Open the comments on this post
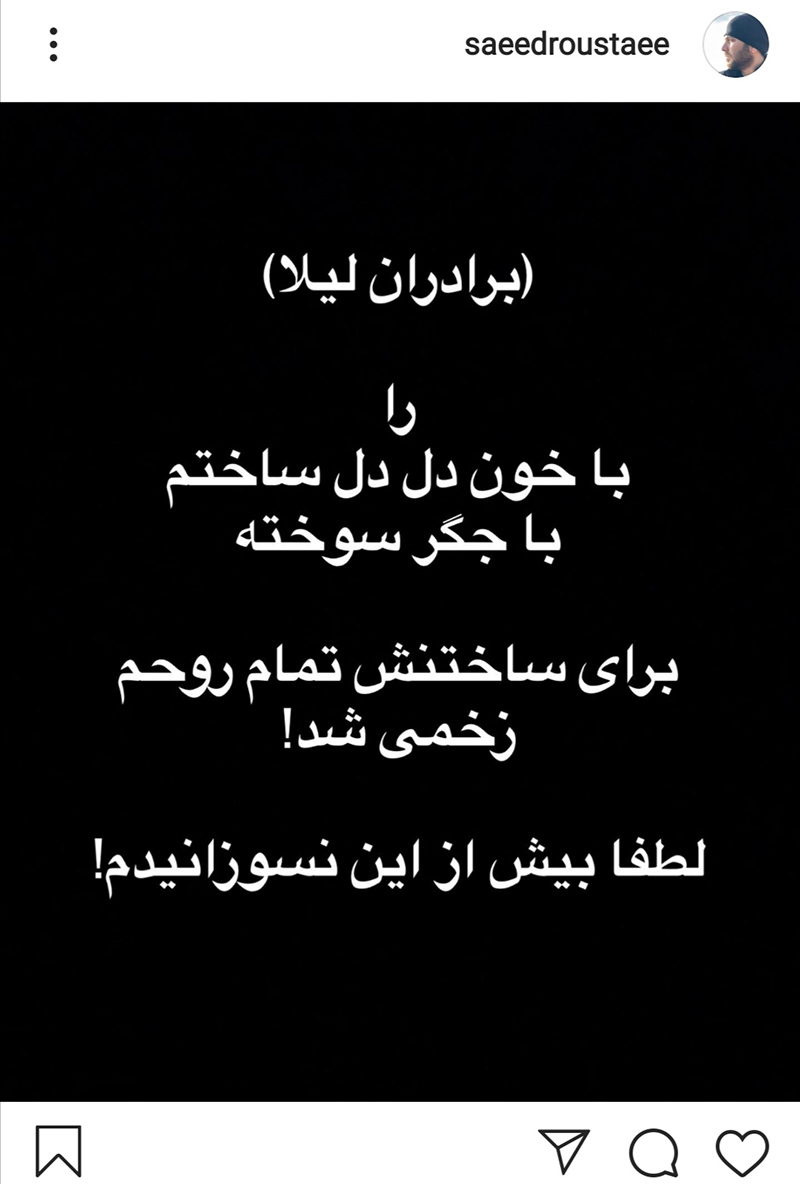The image size is (800, 1184). (655, 1150)
